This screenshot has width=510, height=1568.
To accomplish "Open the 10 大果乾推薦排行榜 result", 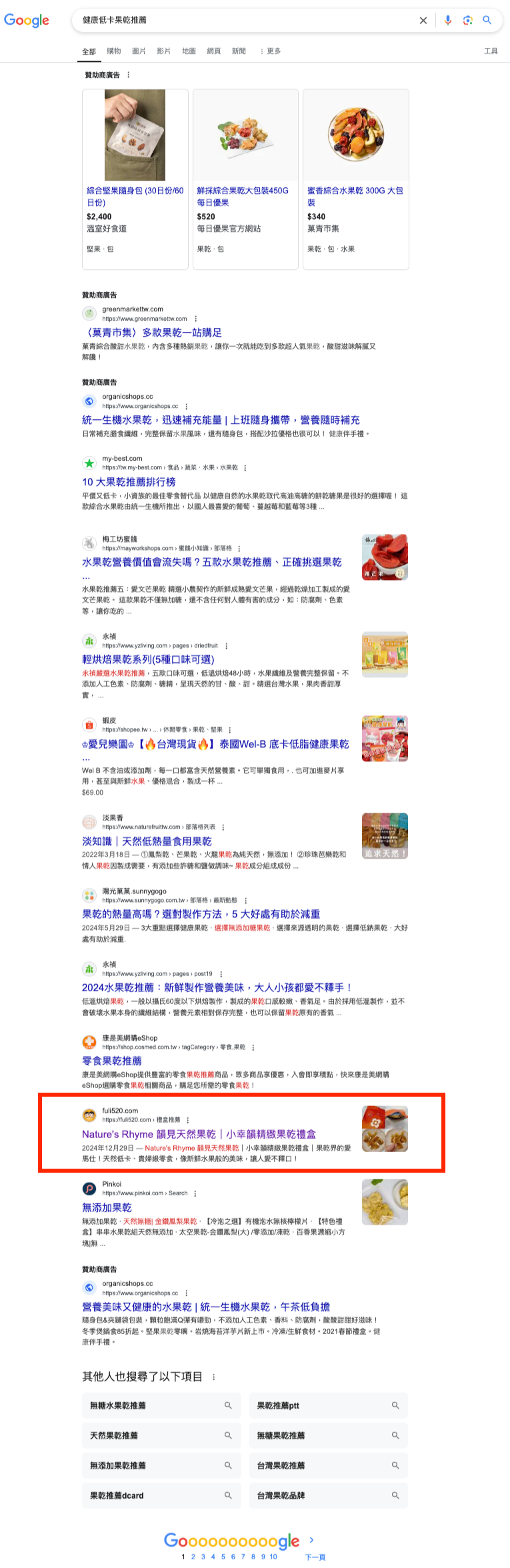I will pos(129,482).
